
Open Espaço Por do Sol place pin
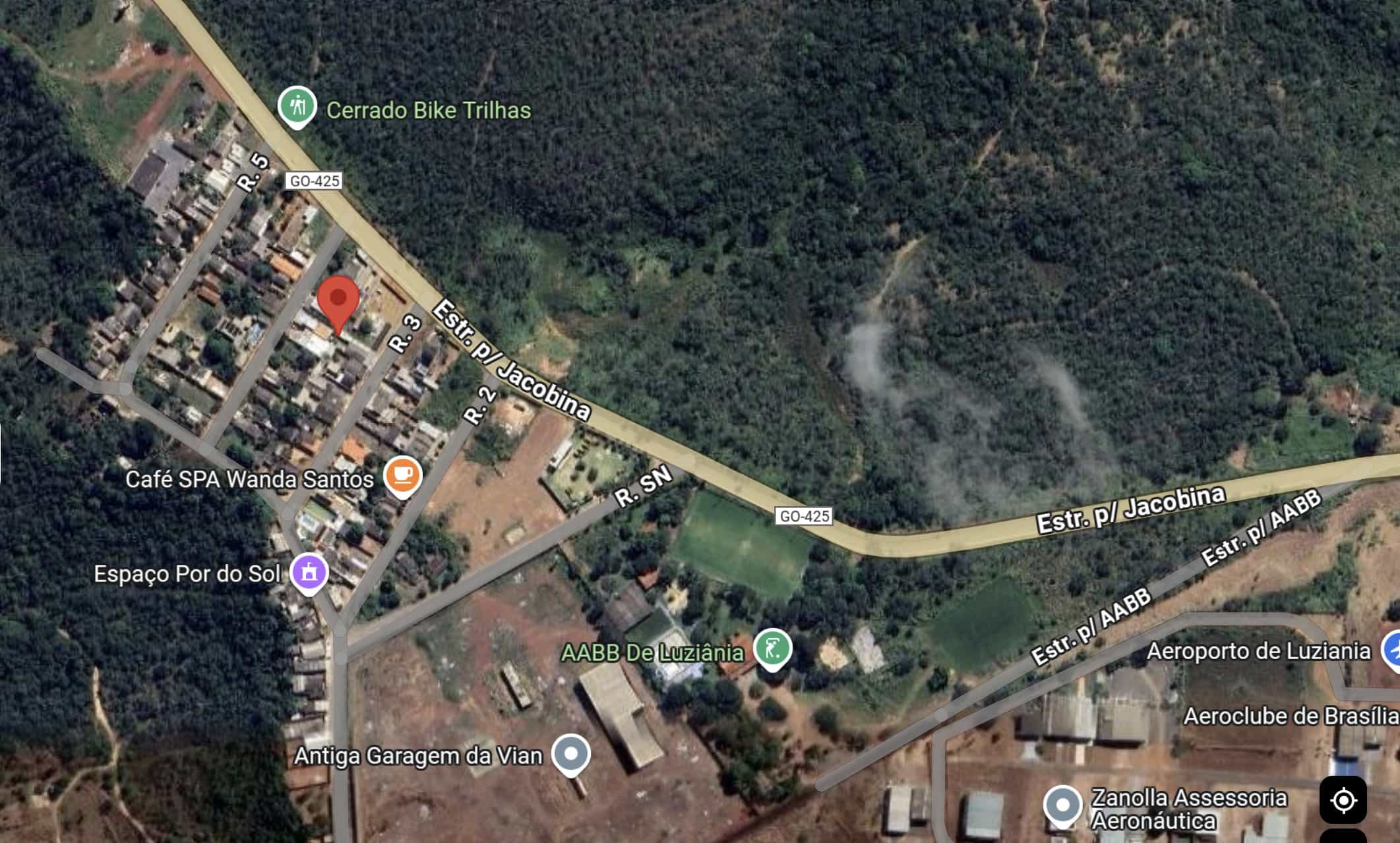[x=309, y=572]
